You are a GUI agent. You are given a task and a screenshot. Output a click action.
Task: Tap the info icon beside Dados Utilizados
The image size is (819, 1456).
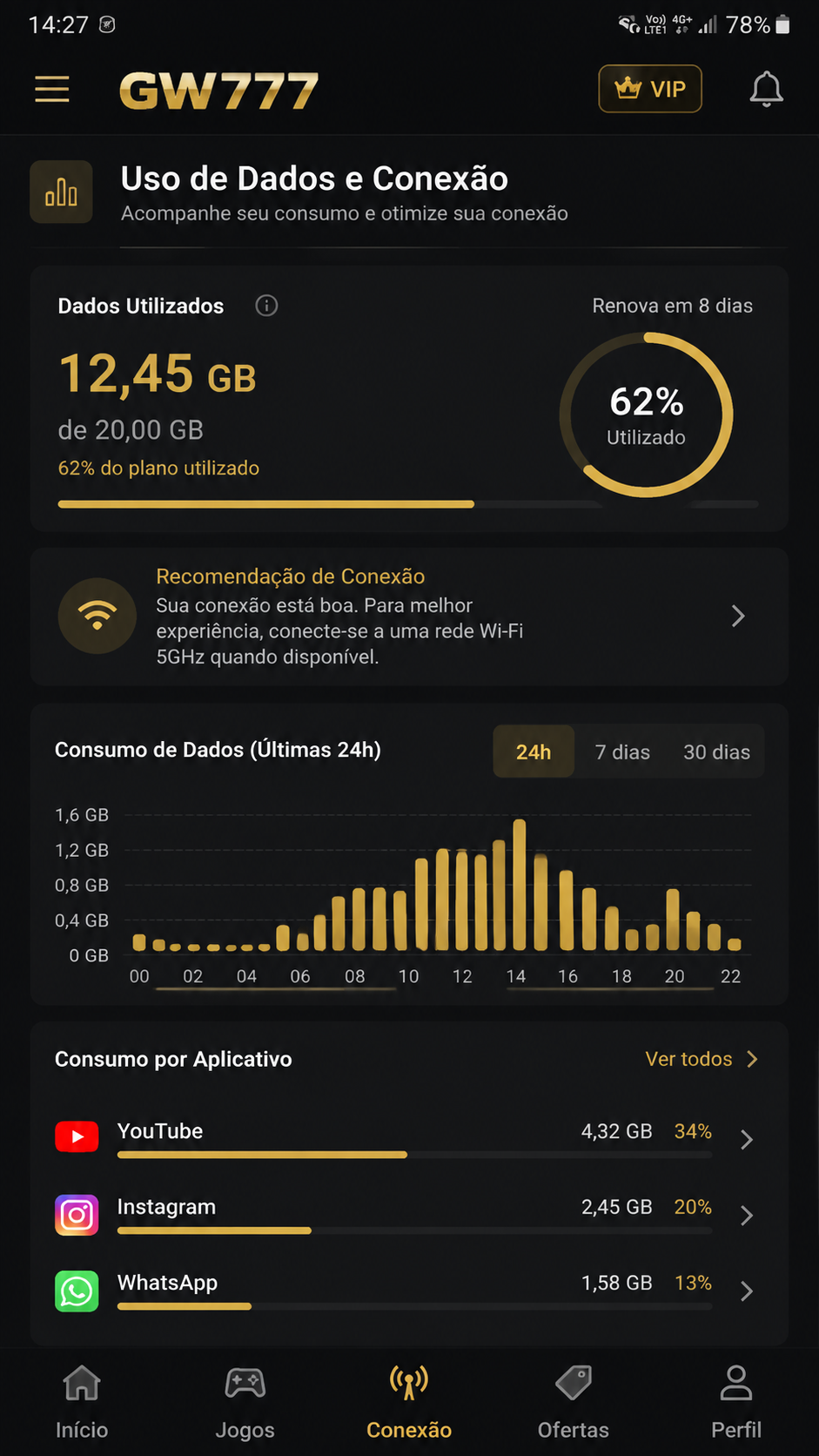(266, 306)
